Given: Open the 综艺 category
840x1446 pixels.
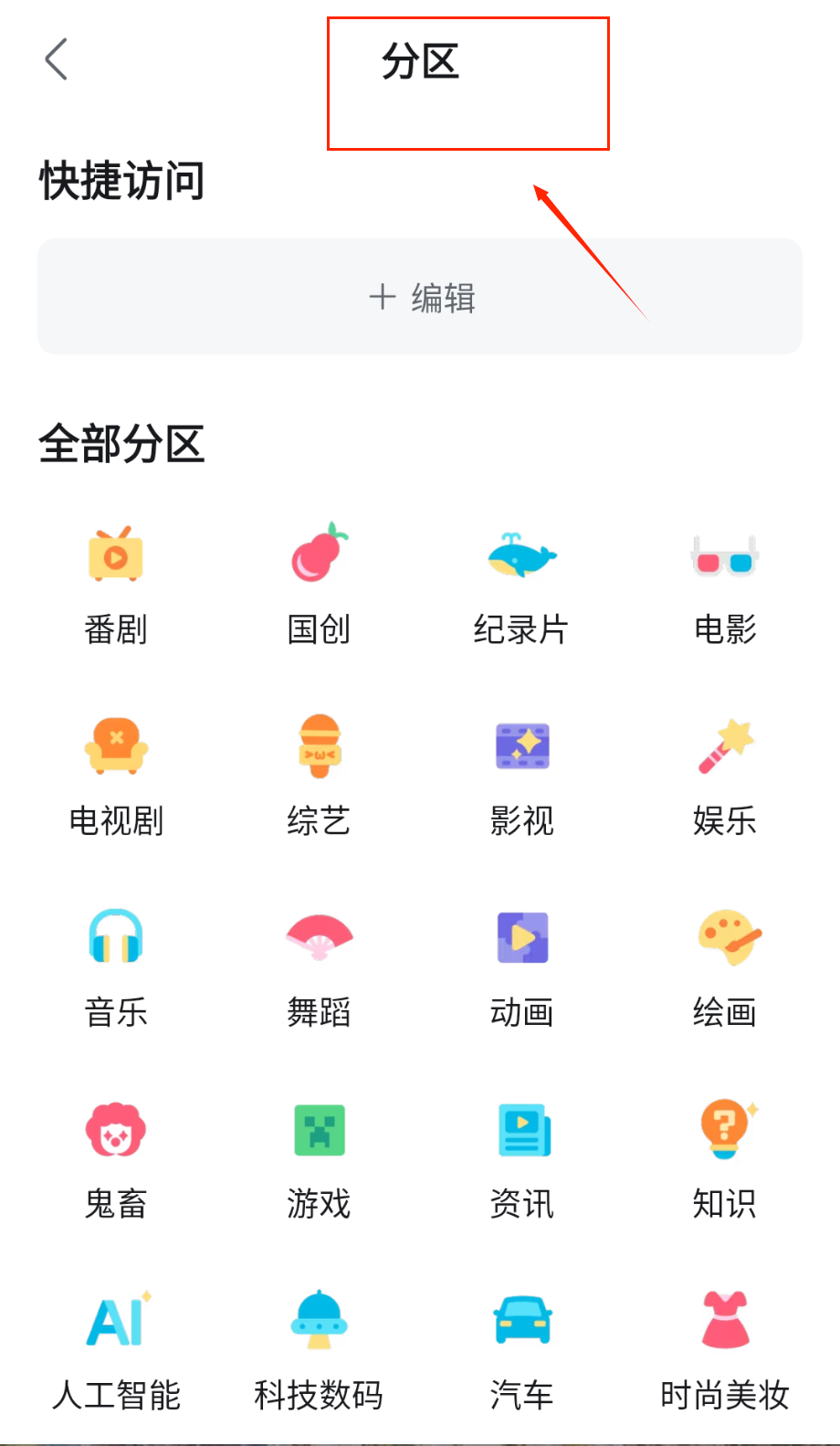Looking at the screenshot, I should coord(319,775).
